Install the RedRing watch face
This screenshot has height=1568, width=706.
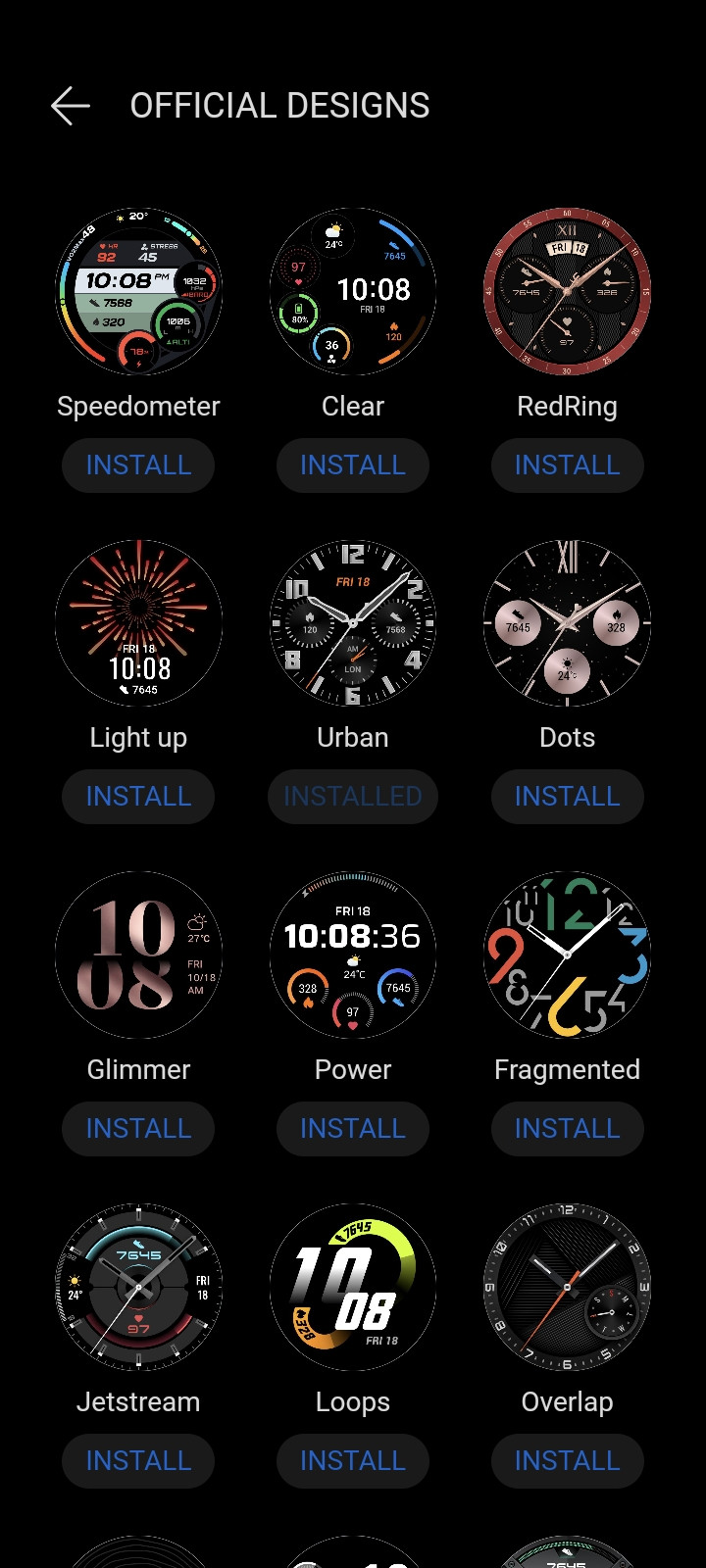coord(567,465)
